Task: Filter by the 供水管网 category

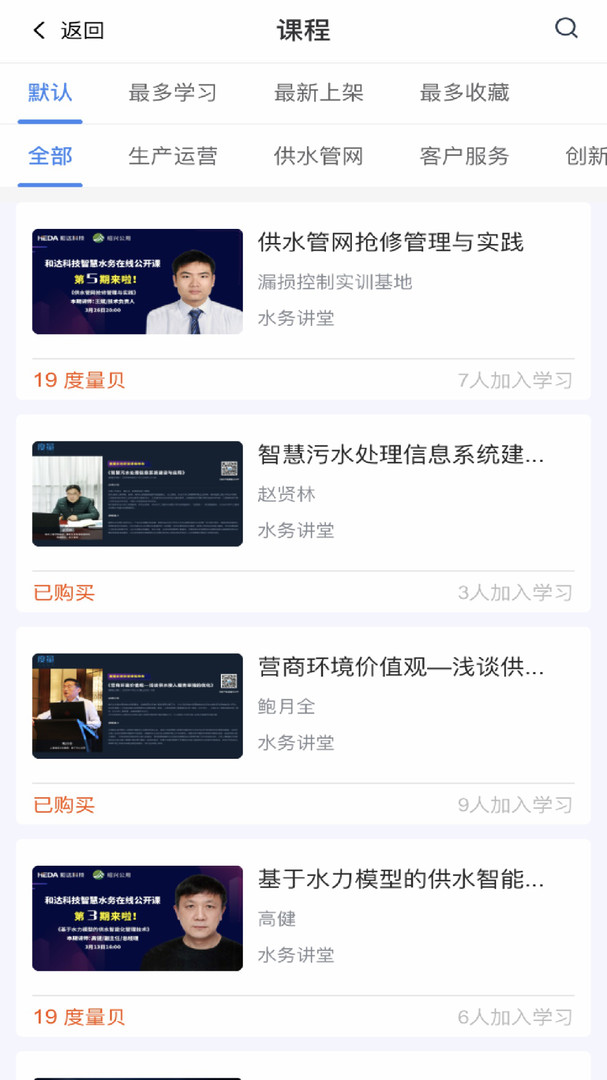Action: click(x=319, y=155)
